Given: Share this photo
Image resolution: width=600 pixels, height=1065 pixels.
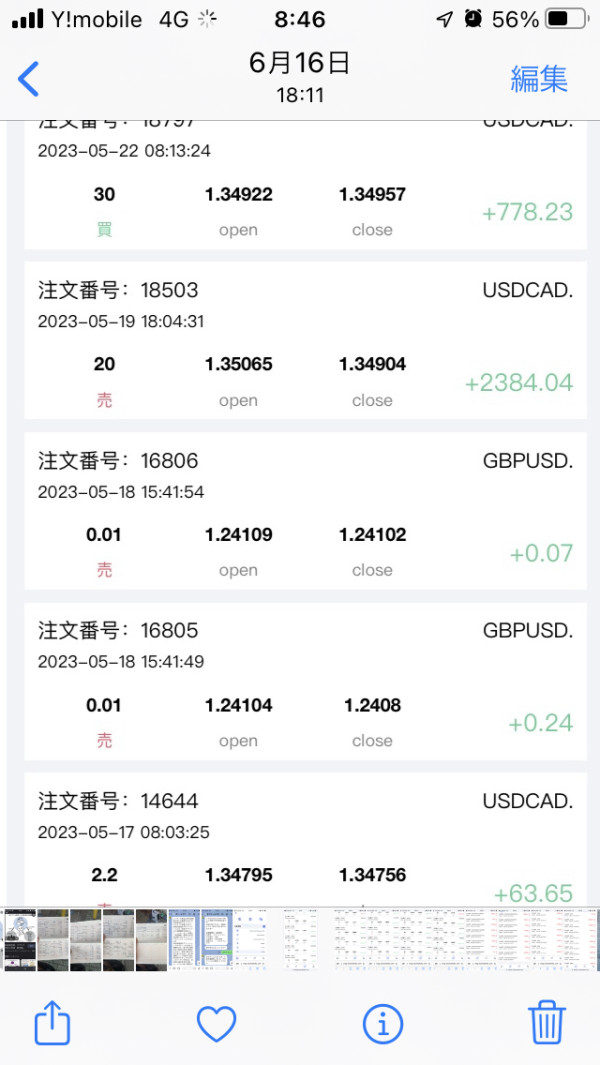Looking at the screenshot, I should pos(52,1022).
